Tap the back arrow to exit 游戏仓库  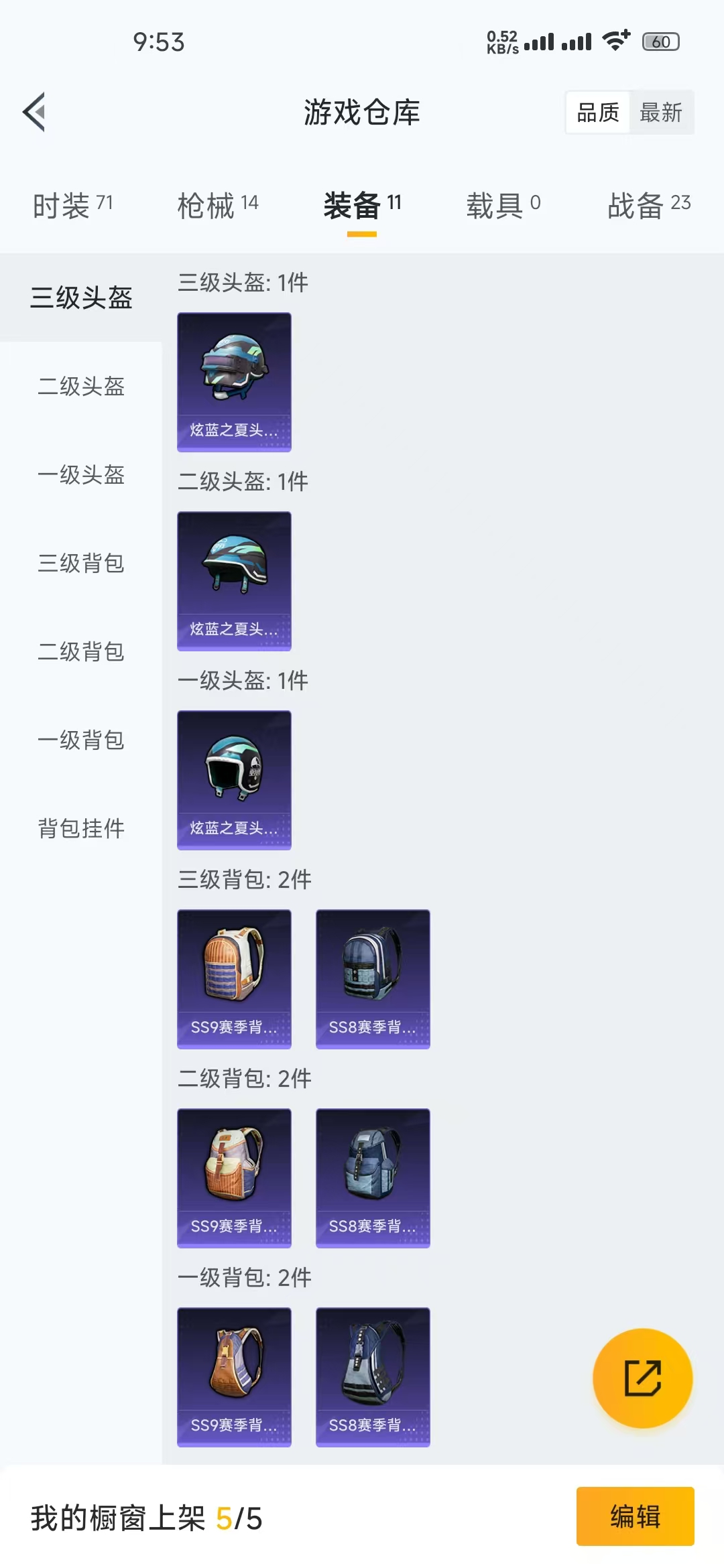click(x=35, y=113)
